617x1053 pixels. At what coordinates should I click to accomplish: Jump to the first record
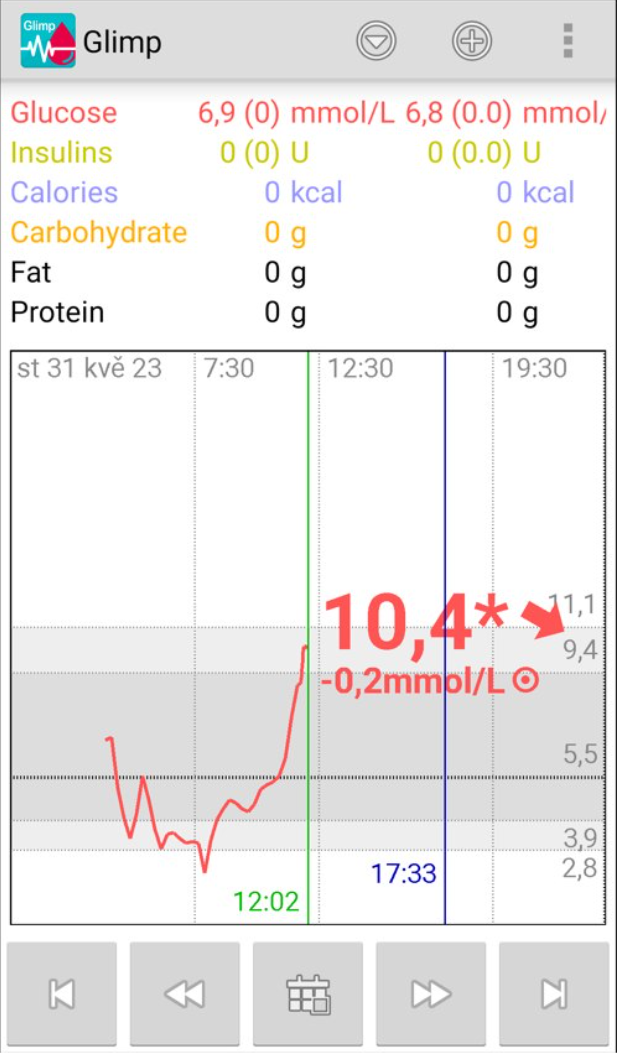(x=62, y=994)
